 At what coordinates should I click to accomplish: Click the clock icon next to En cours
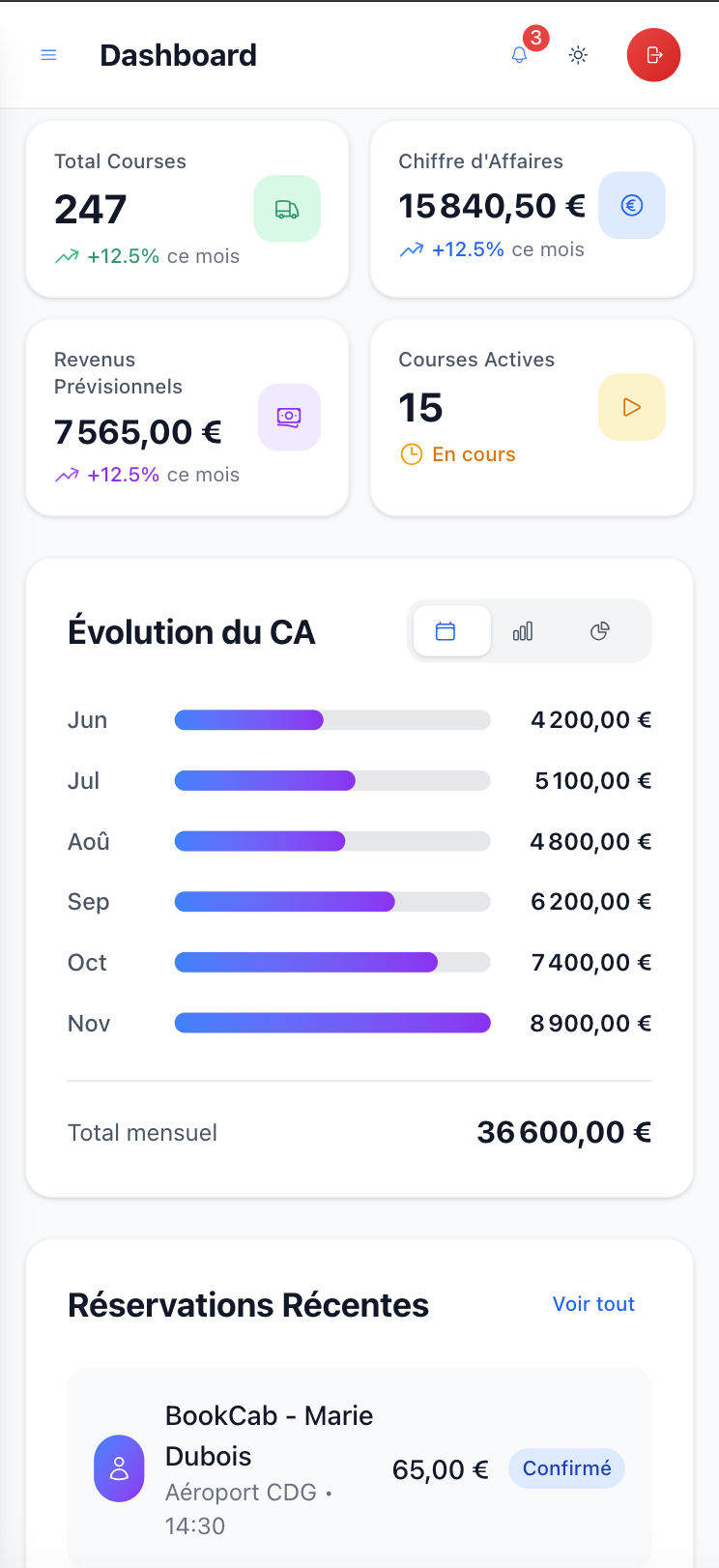[411, 453]
